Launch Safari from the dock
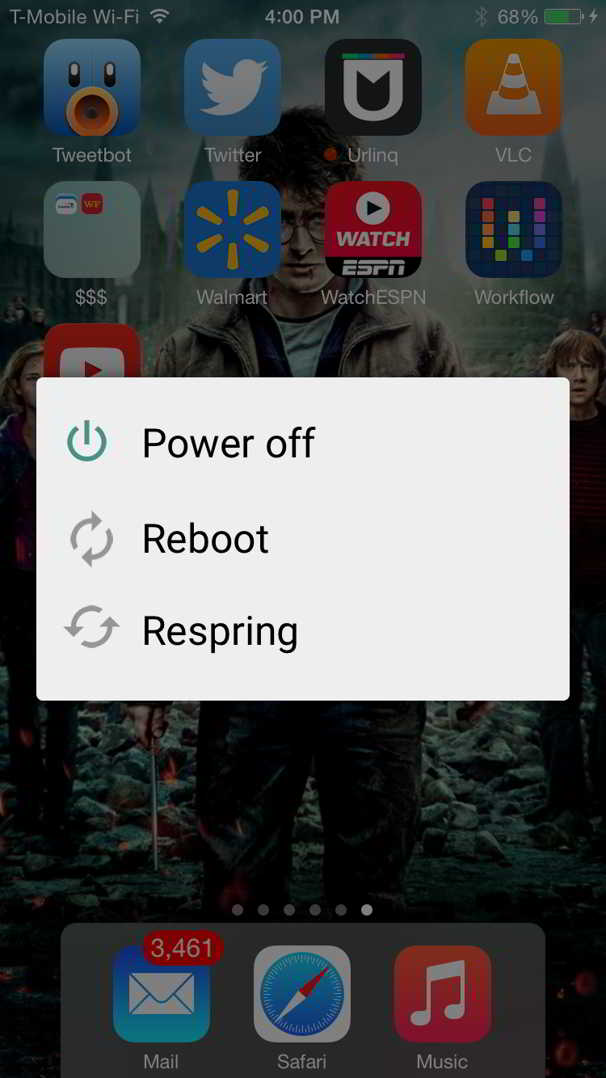The image size is (606, 1078). coord(302,994)
